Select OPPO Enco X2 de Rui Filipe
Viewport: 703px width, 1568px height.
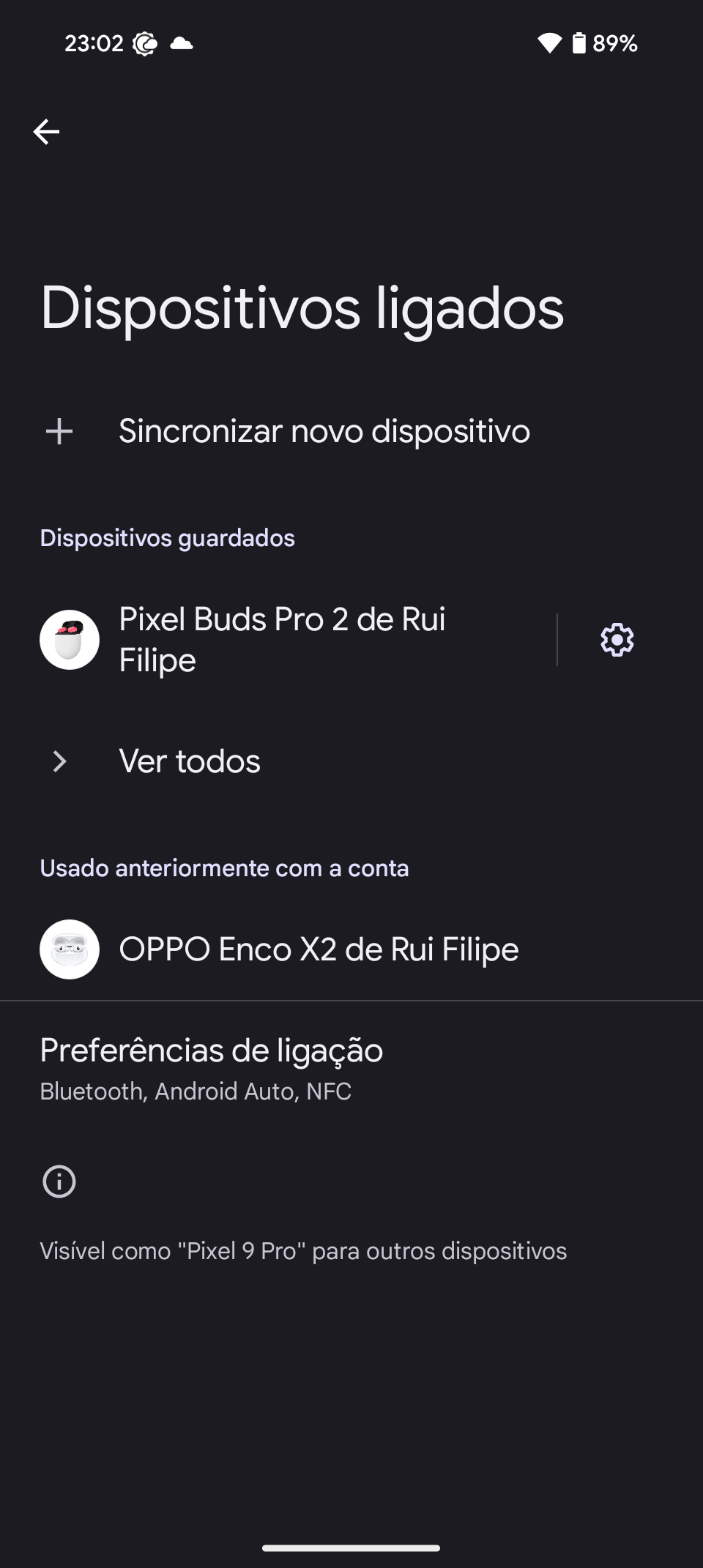[x=351, y=949]
